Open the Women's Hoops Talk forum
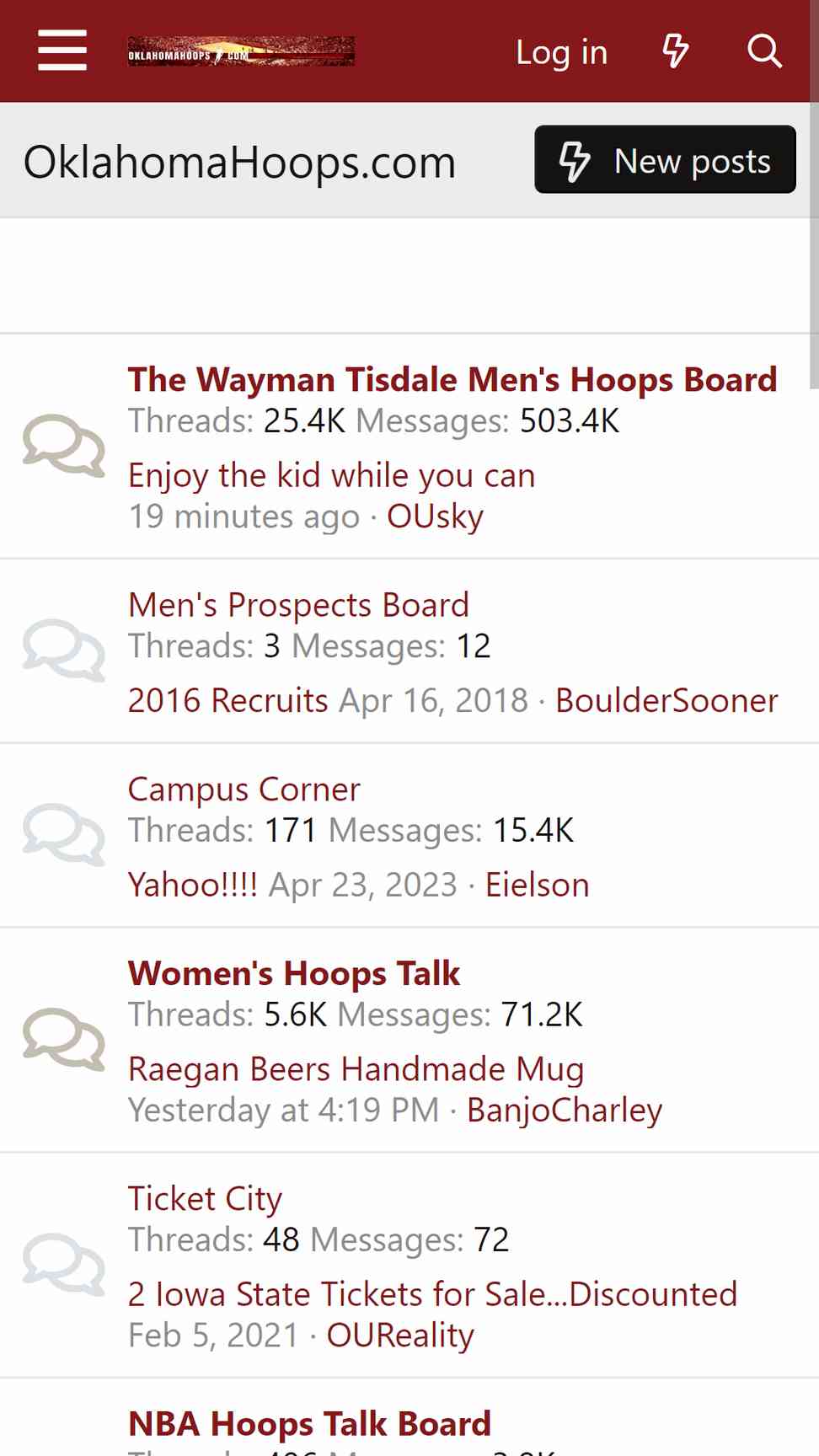The height and width of the screenshot is (1456, 819). pos(294,973)
